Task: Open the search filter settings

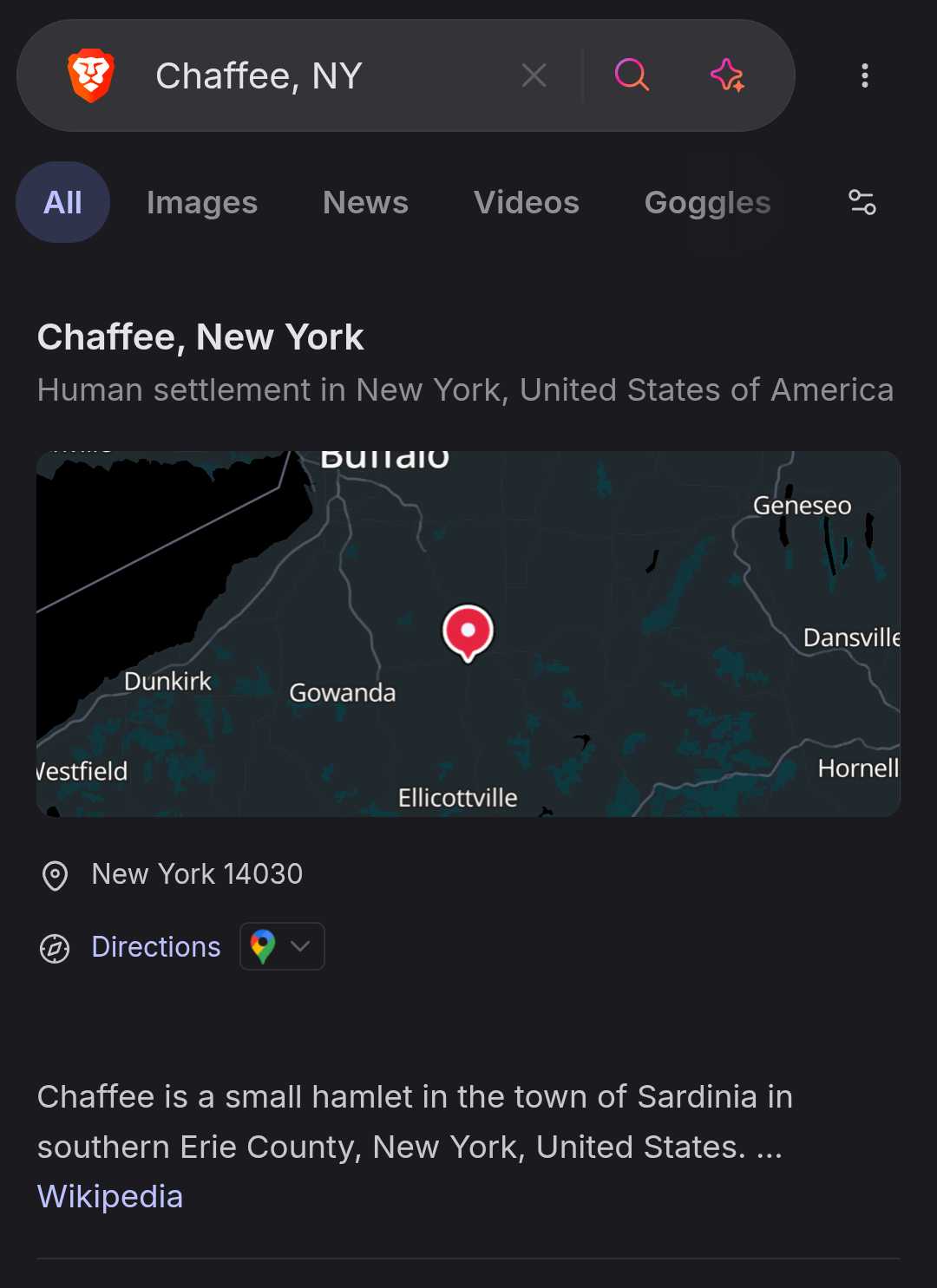Action: click(862, 202)
